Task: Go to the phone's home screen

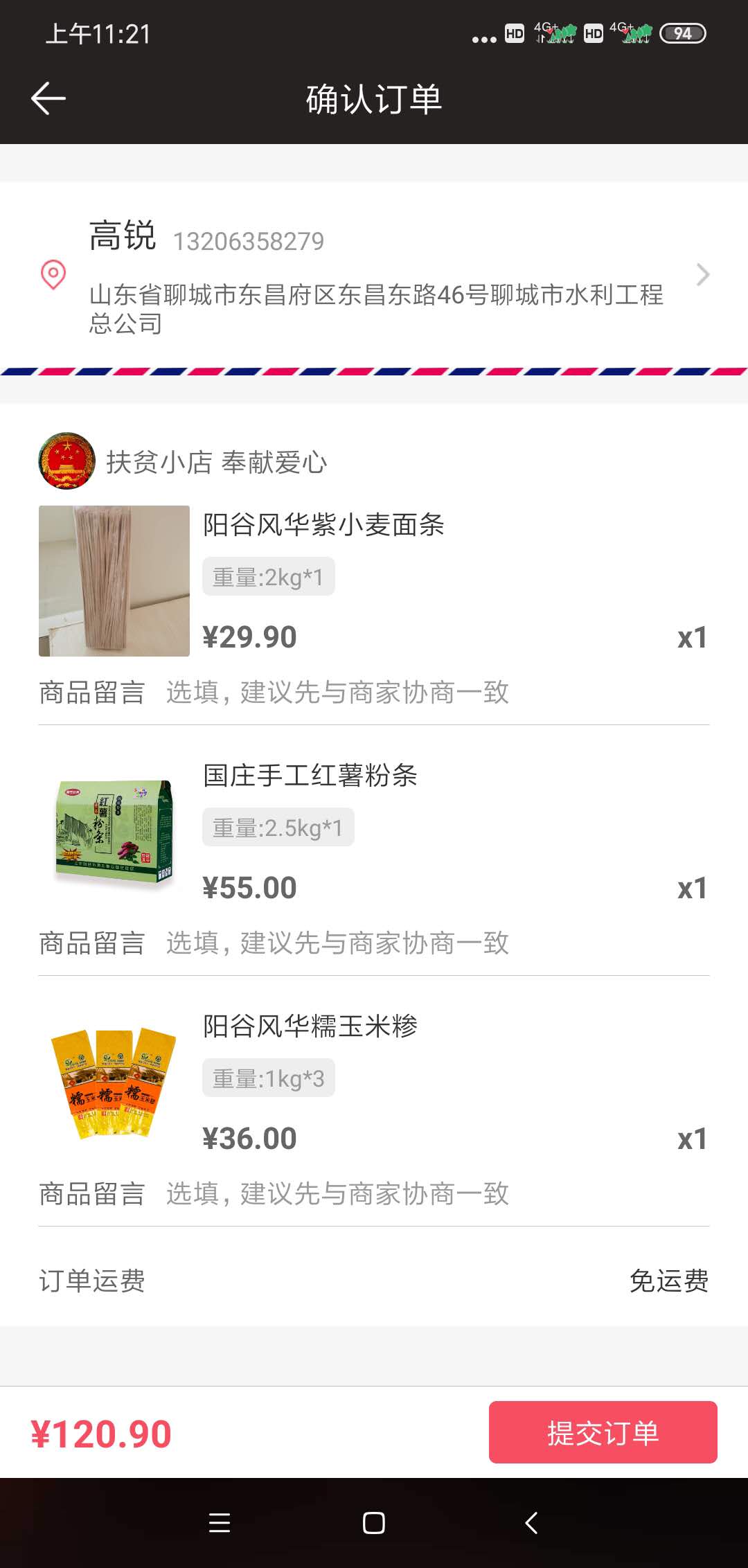Action: [374, 1523]
